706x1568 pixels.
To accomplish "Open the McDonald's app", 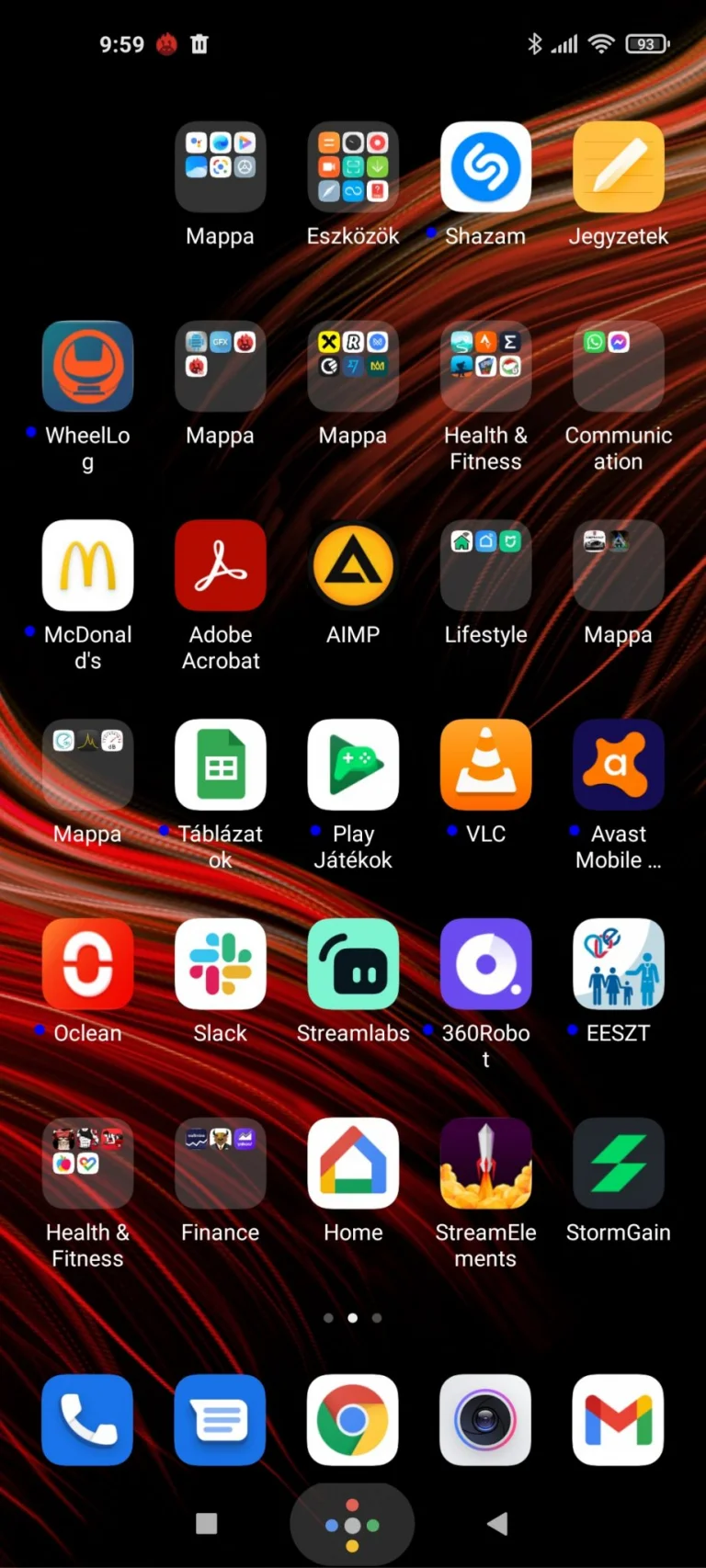I will (87, 565).
